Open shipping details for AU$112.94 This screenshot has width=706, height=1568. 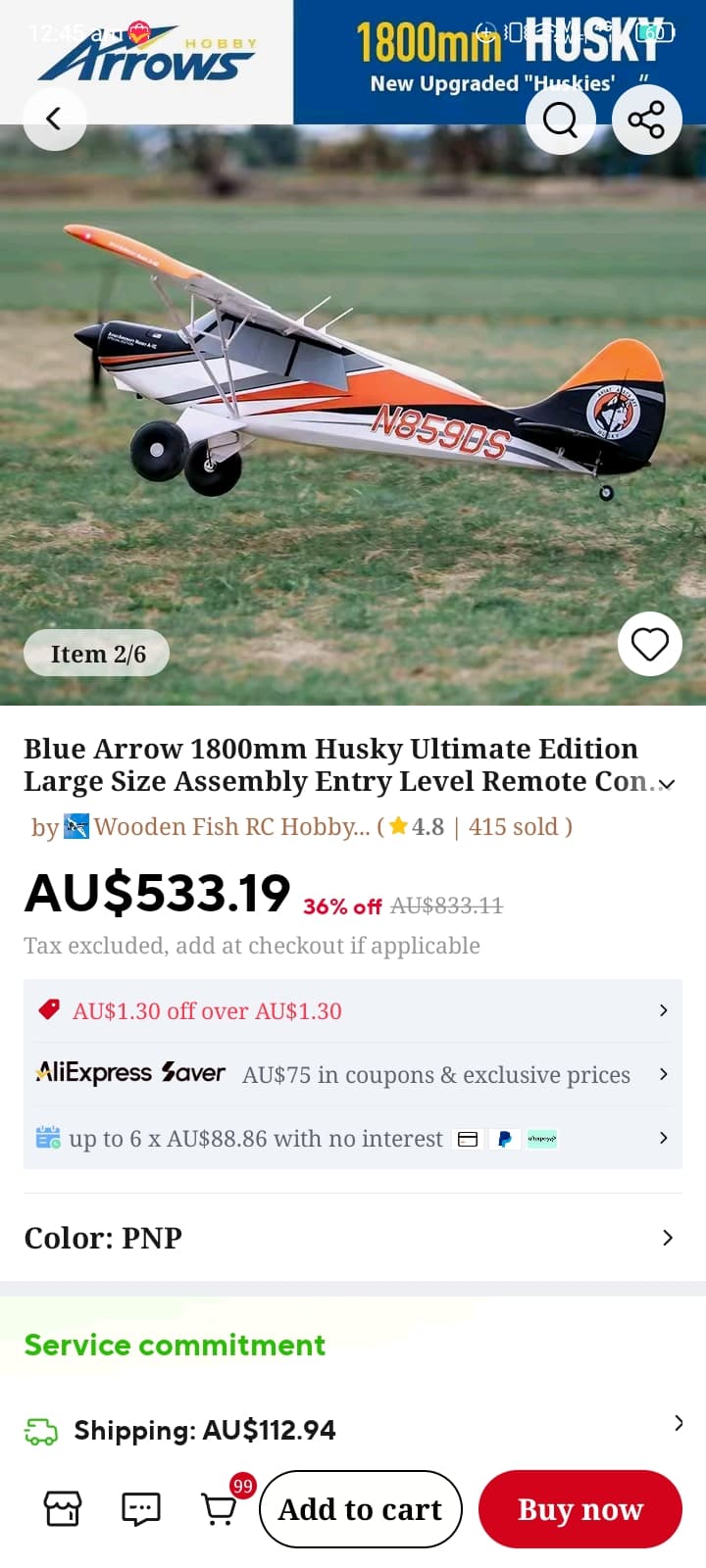pos(353,1429)
